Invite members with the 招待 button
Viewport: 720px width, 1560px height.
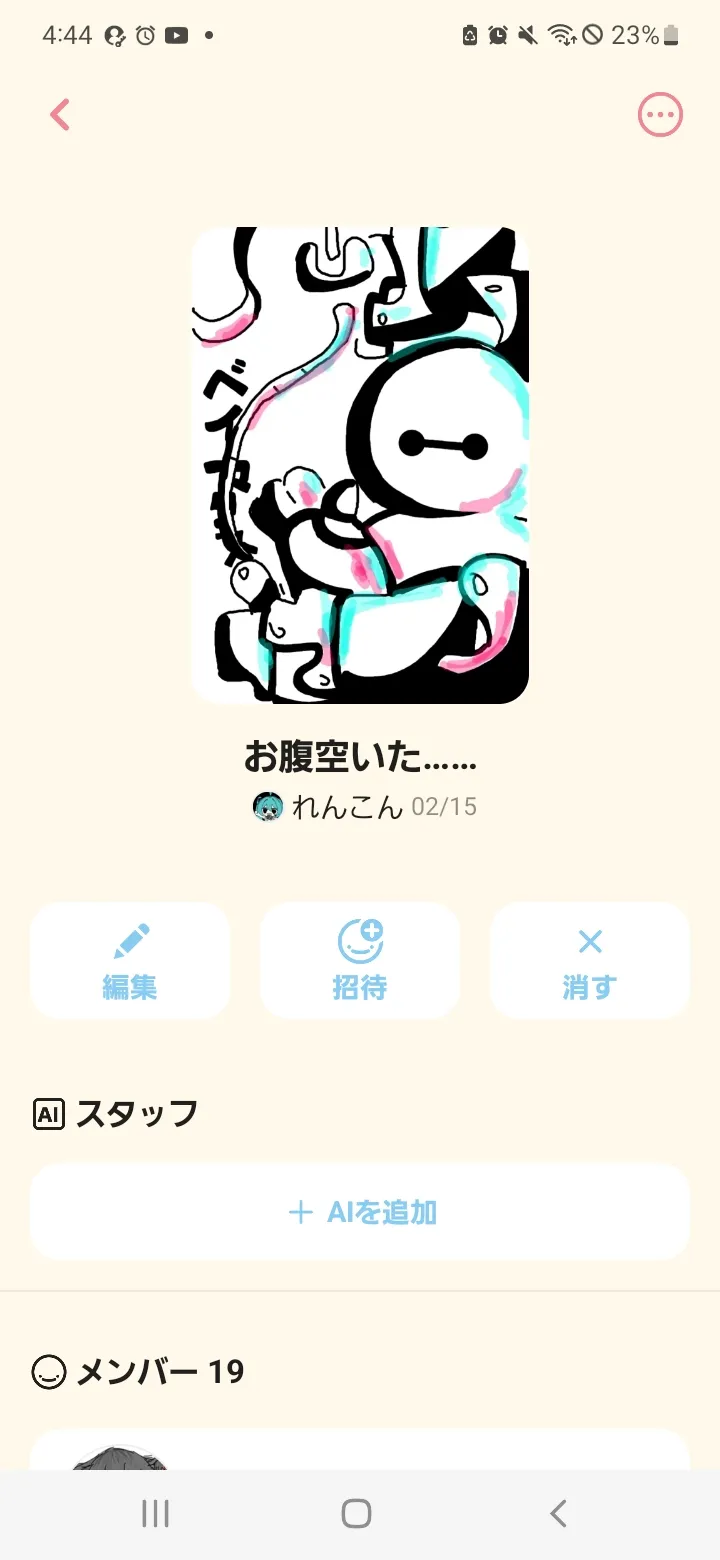[x=360, y=960]
